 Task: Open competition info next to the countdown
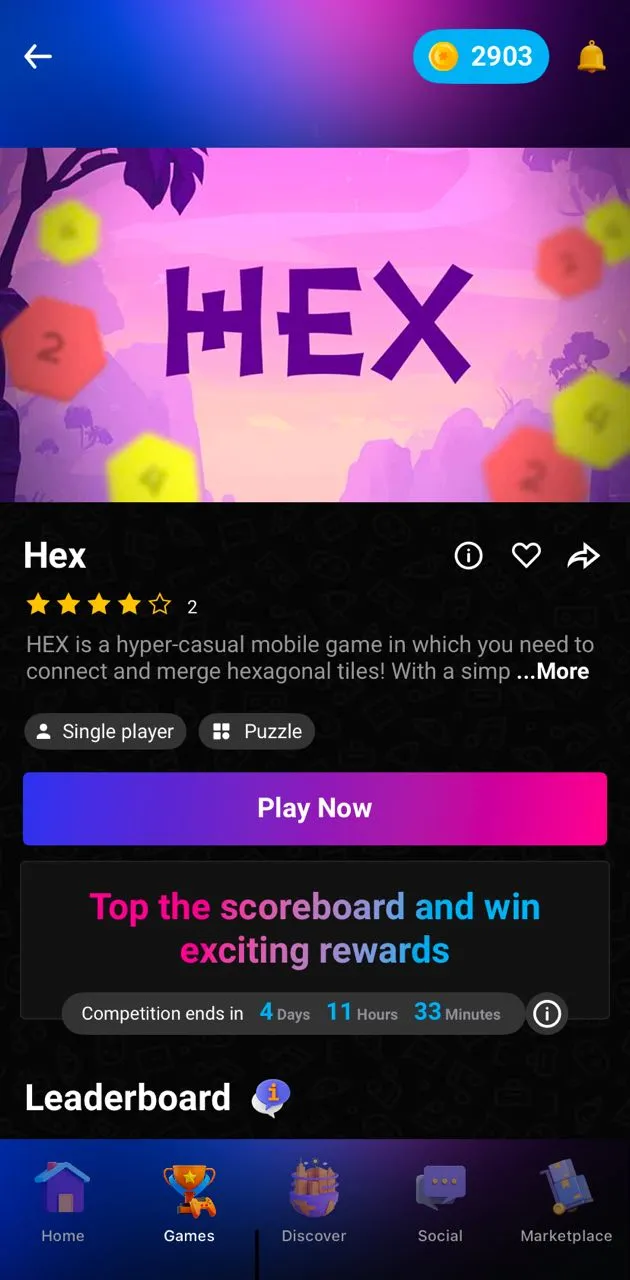(x=547, y=1014)
